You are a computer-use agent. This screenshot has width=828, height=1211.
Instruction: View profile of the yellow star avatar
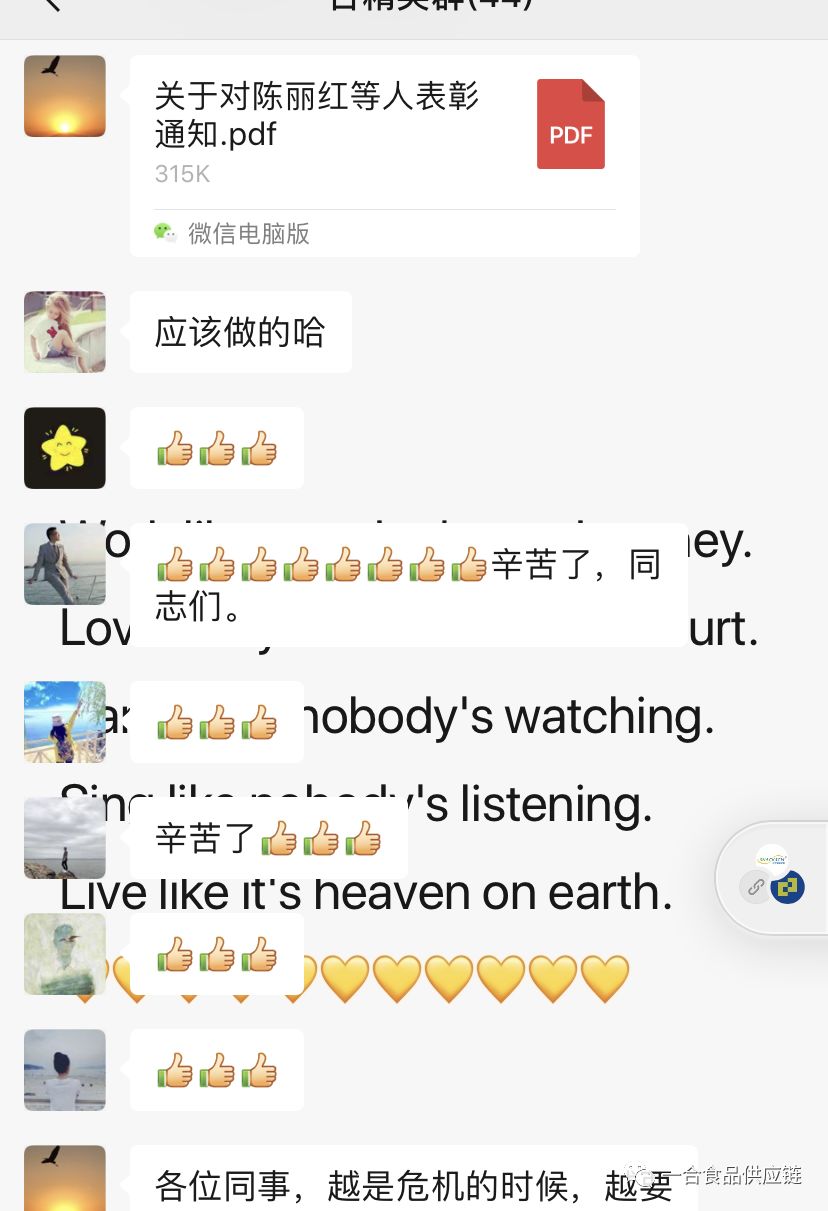click(65, 448)
